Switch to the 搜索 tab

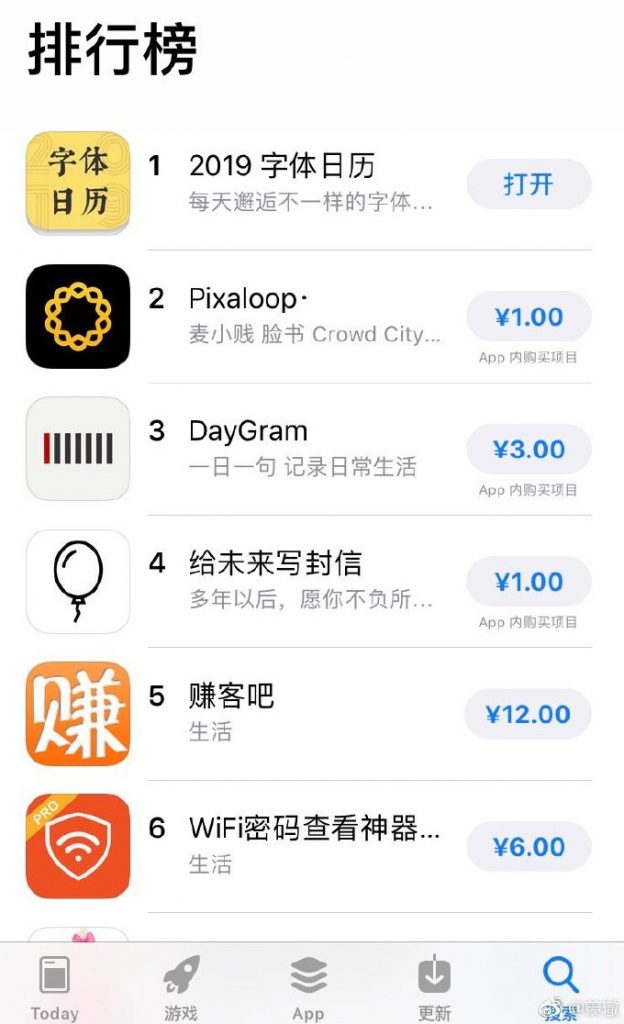point(560,986)
